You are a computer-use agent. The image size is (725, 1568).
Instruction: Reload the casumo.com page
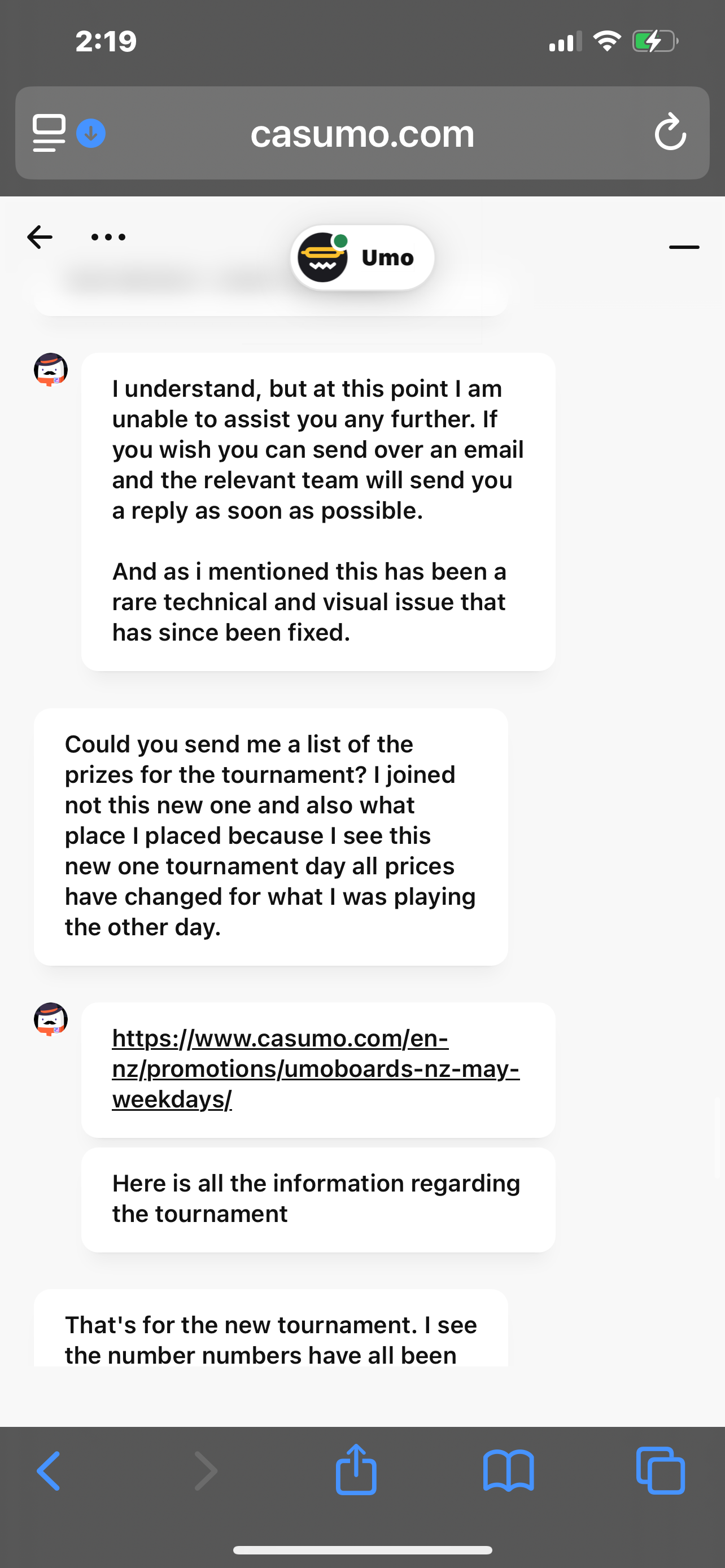[670, 132]
